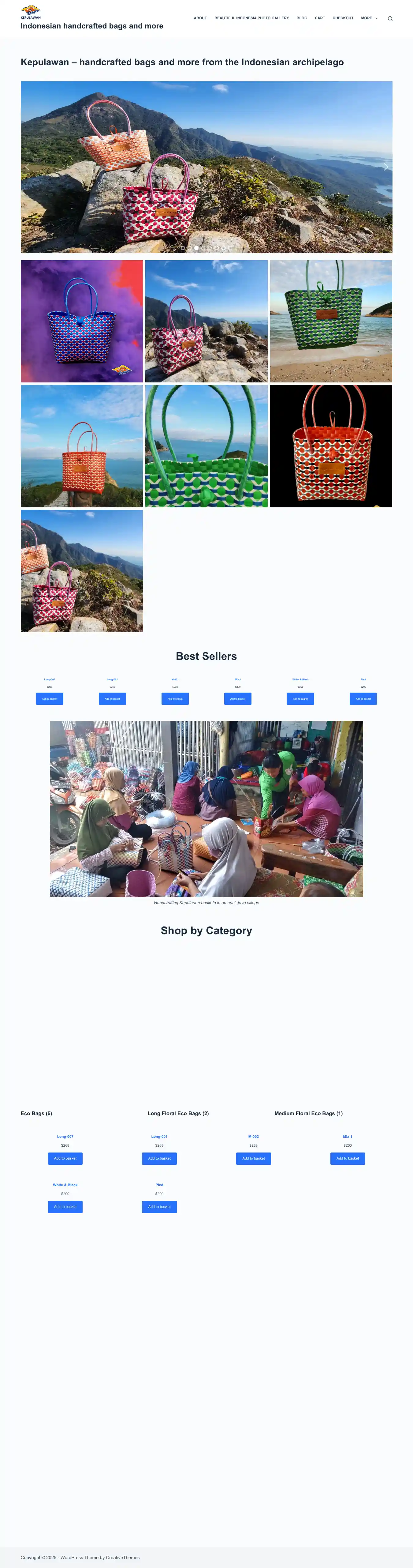Viewport: 413px width, 1568px height.
Task: Open Beautiful Indonesia Photo Gallery
Action: point(251,18)
